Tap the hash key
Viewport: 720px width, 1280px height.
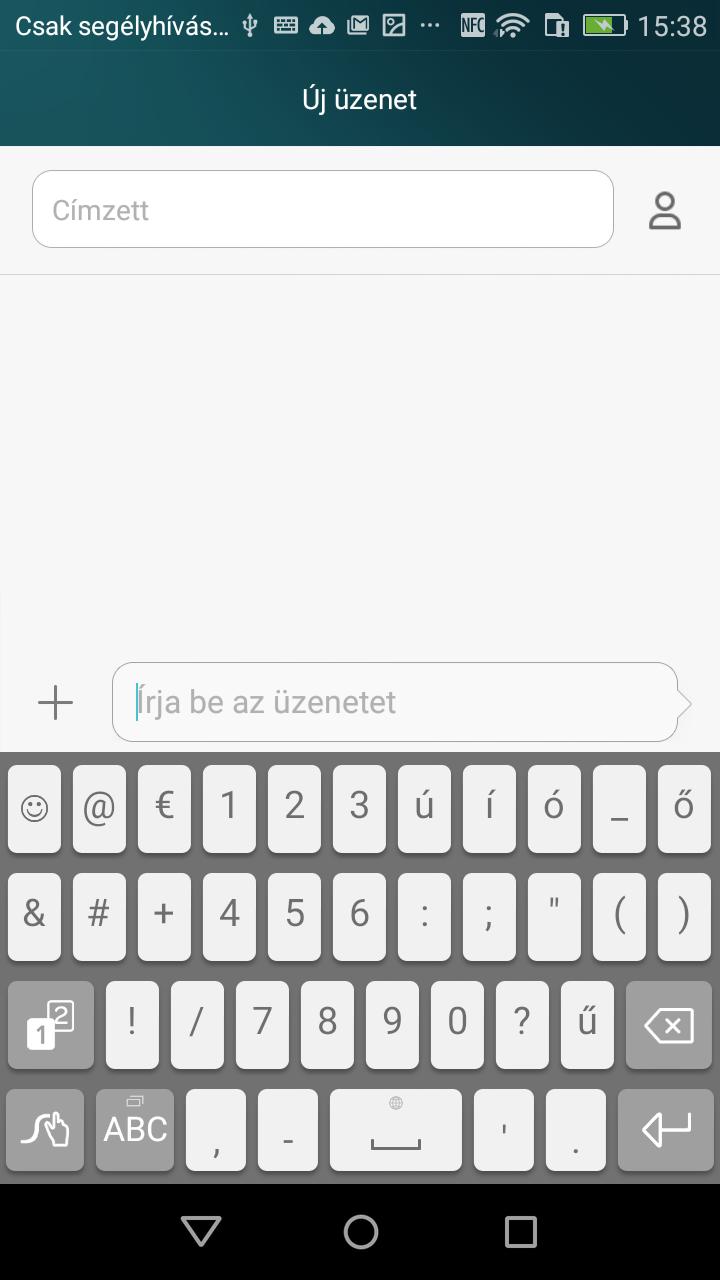point(99,916)
